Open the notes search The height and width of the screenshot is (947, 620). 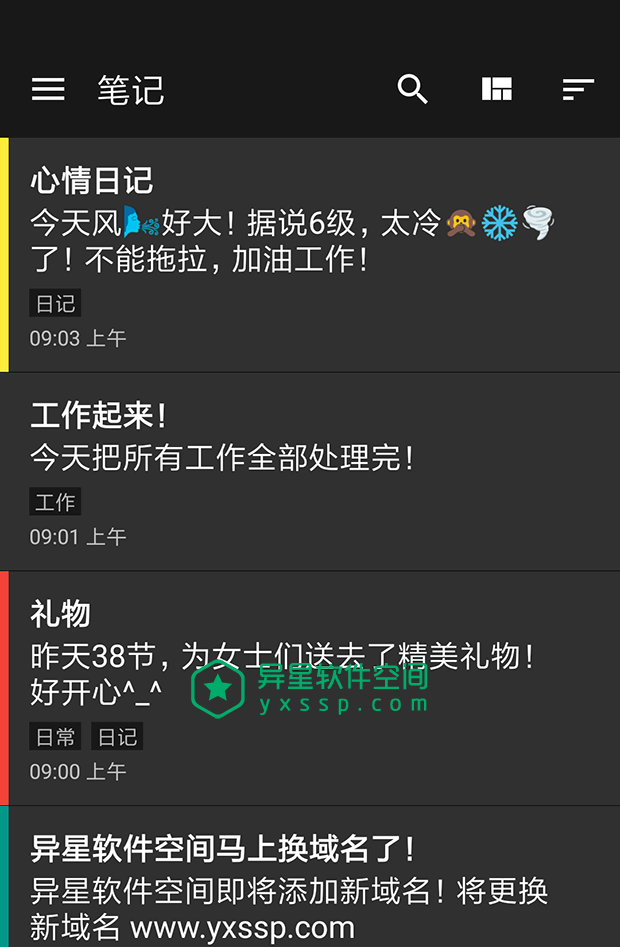click(412, 90)
